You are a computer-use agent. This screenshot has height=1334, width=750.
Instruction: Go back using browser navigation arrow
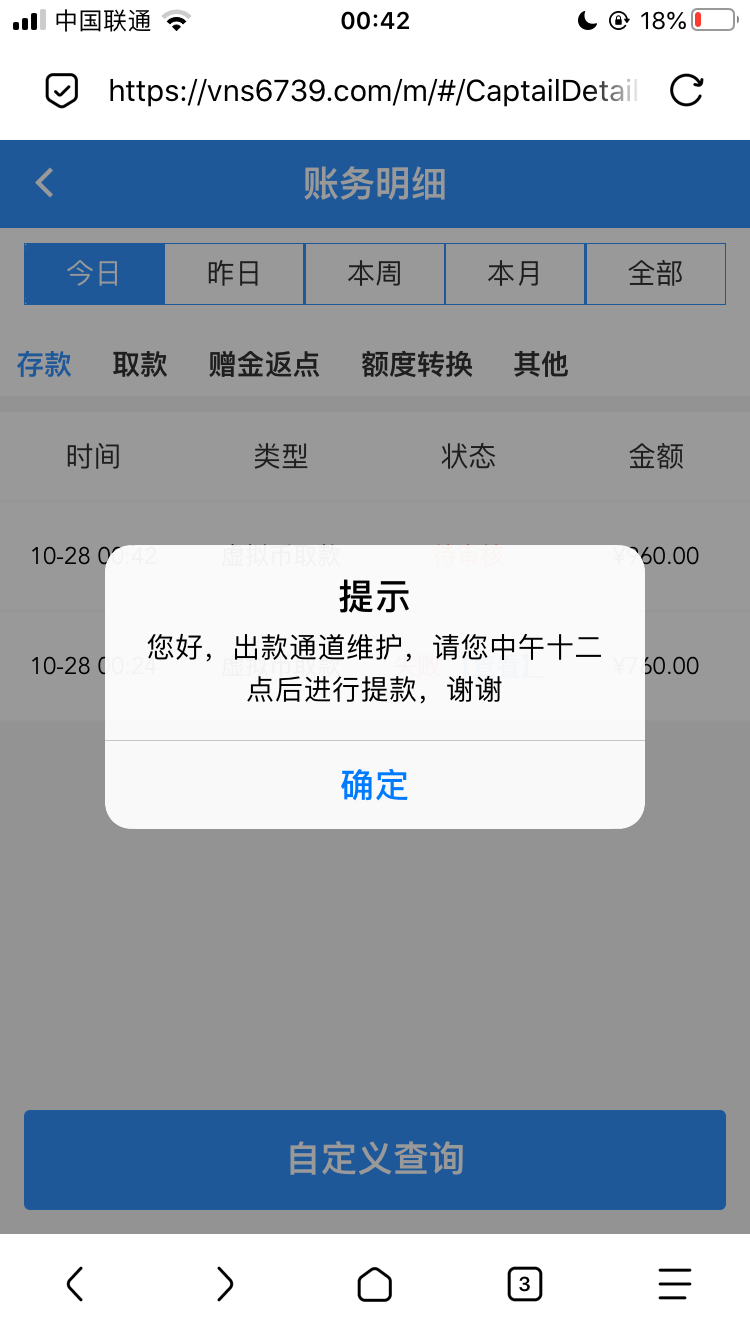pyautogui.click(x=75, y=1283)
